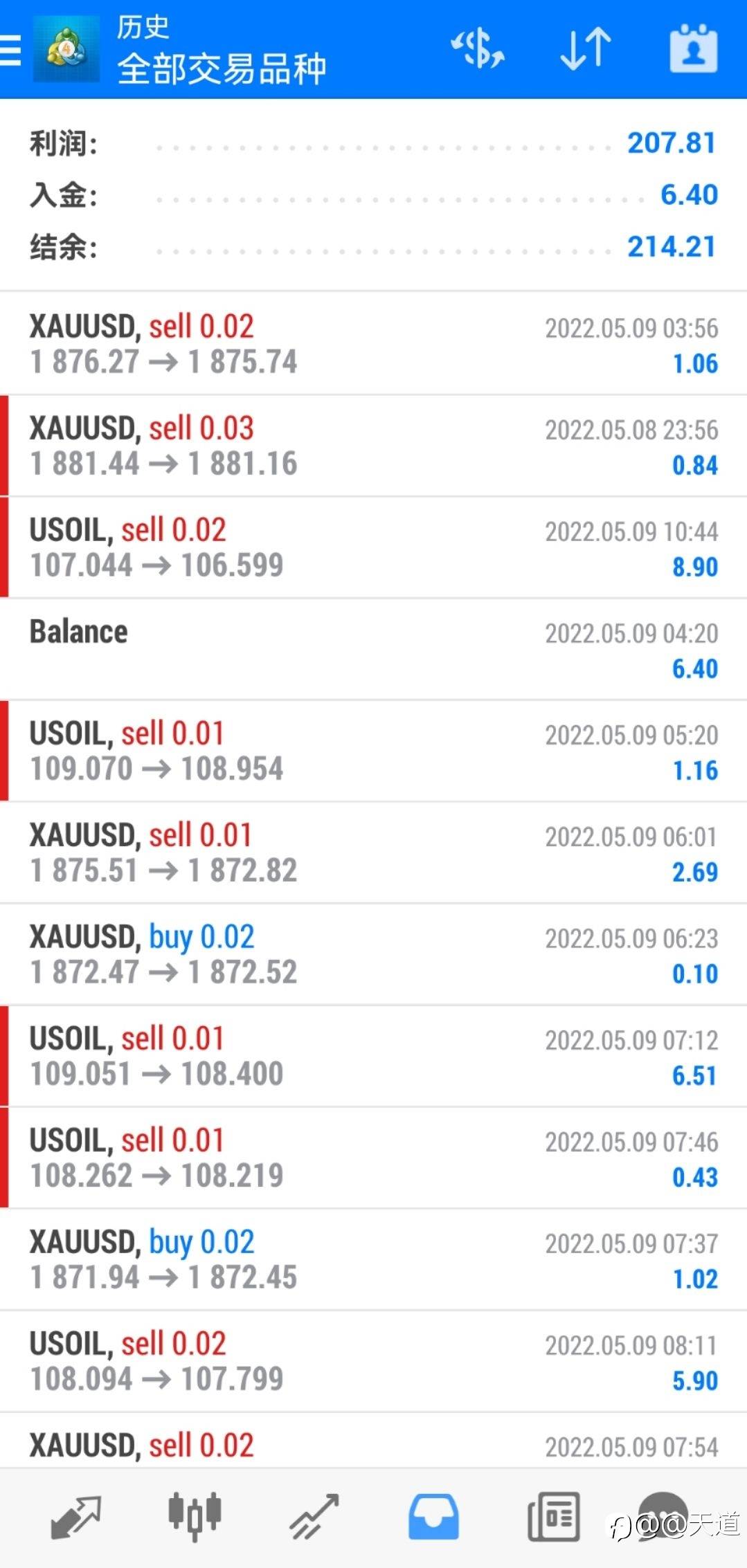This screenshot has height=1568, width=747.
Task: Switch to the candlestick Chart tab
Action: (x=195, y=1517)
